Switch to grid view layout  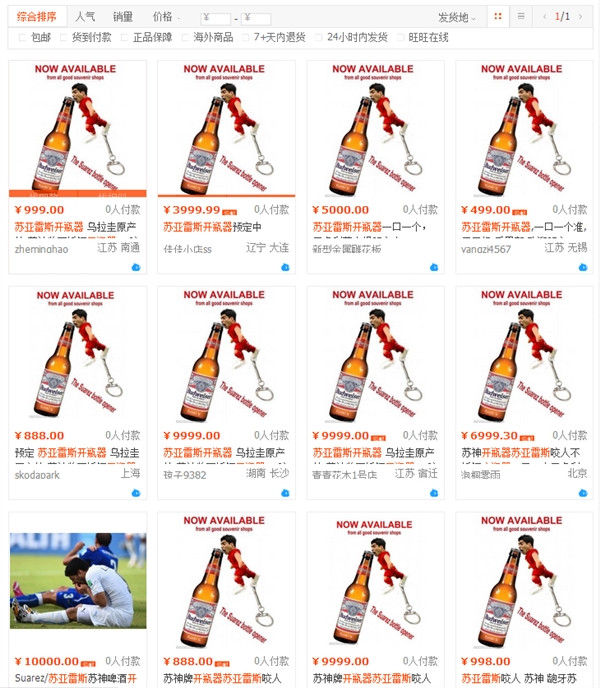498,17
